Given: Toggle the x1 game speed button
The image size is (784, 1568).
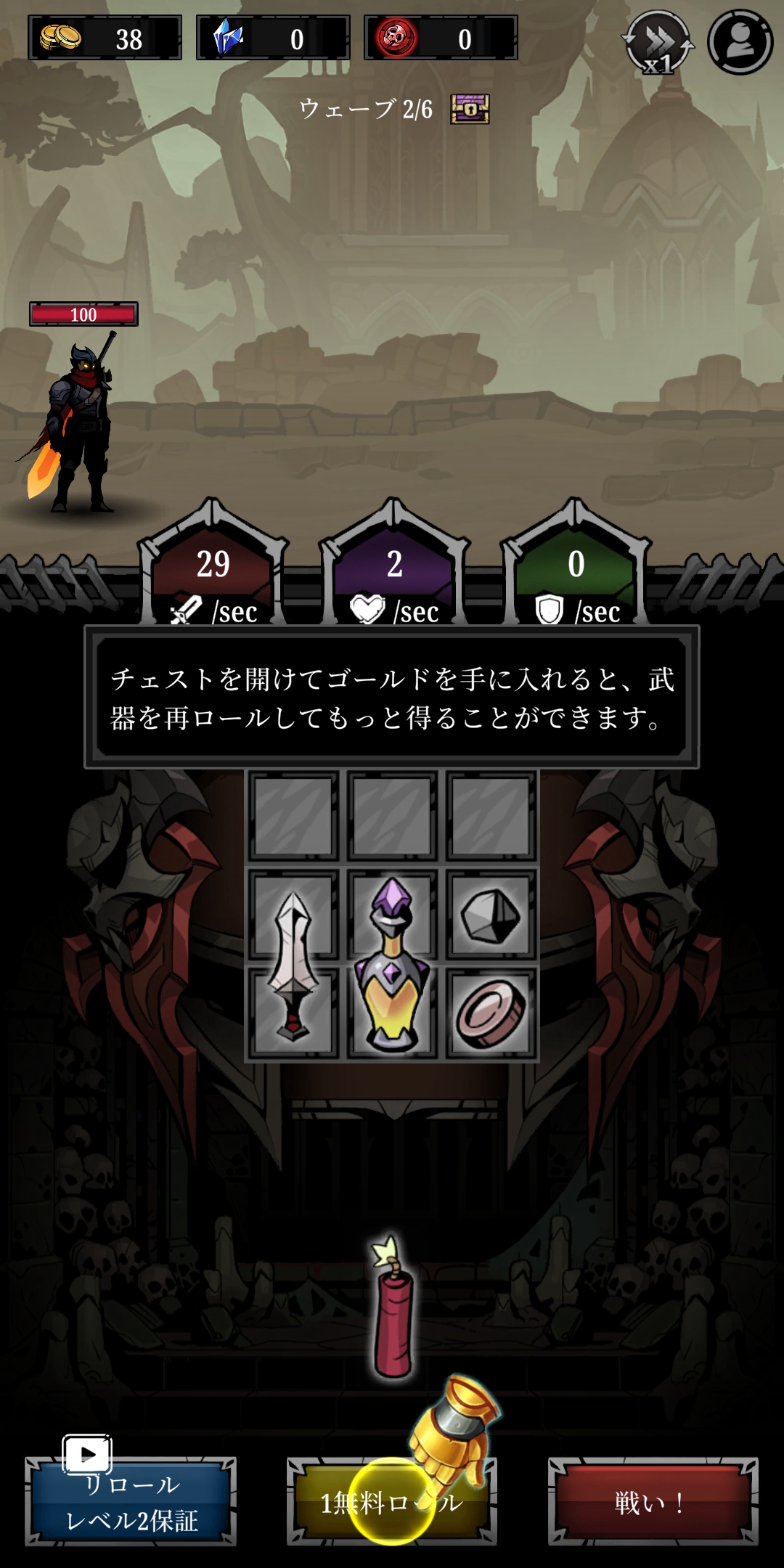Looking at the screenshot, I should coord(658,42).
